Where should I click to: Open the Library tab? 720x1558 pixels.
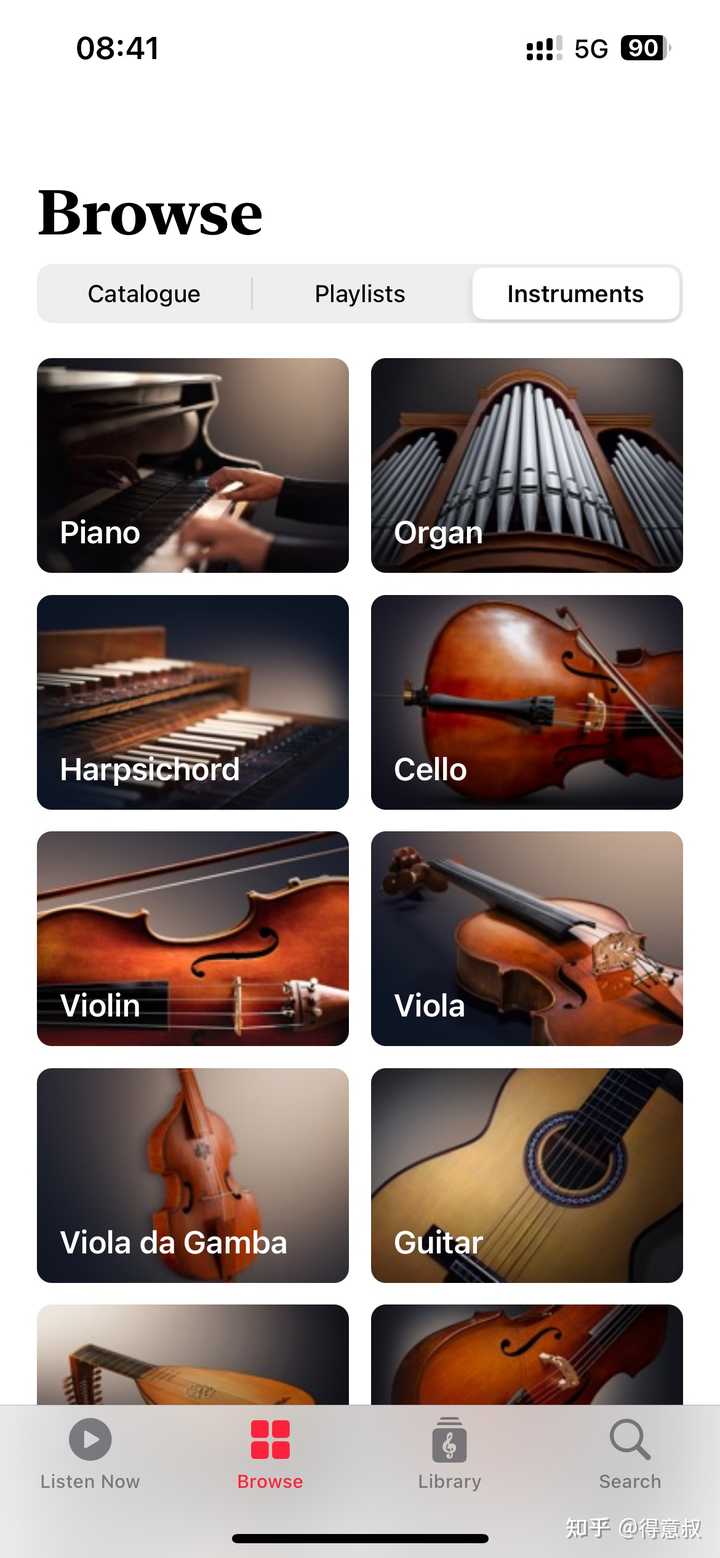[449, 1455]
